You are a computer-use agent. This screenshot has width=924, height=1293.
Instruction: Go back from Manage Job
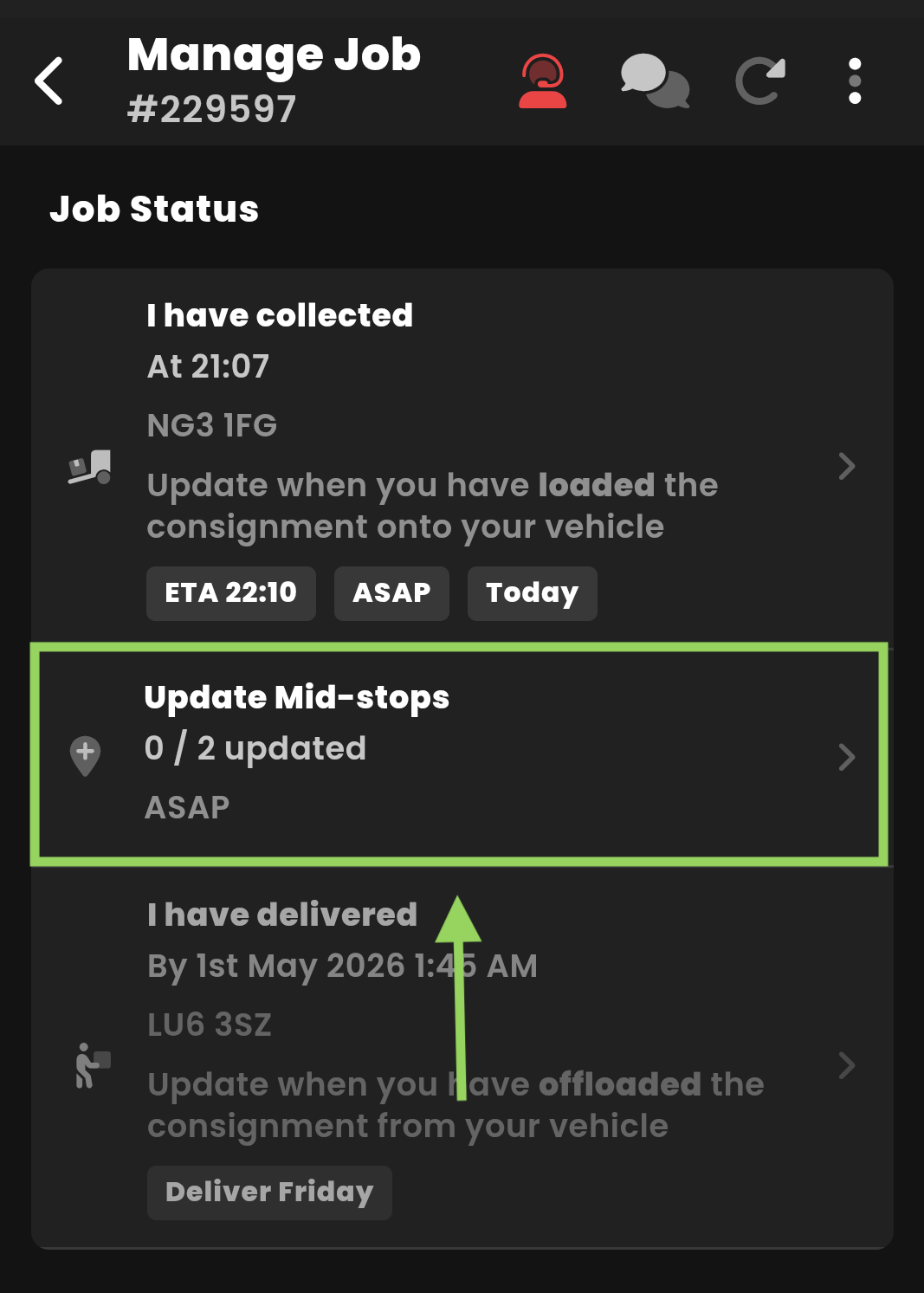click(48, 81)
